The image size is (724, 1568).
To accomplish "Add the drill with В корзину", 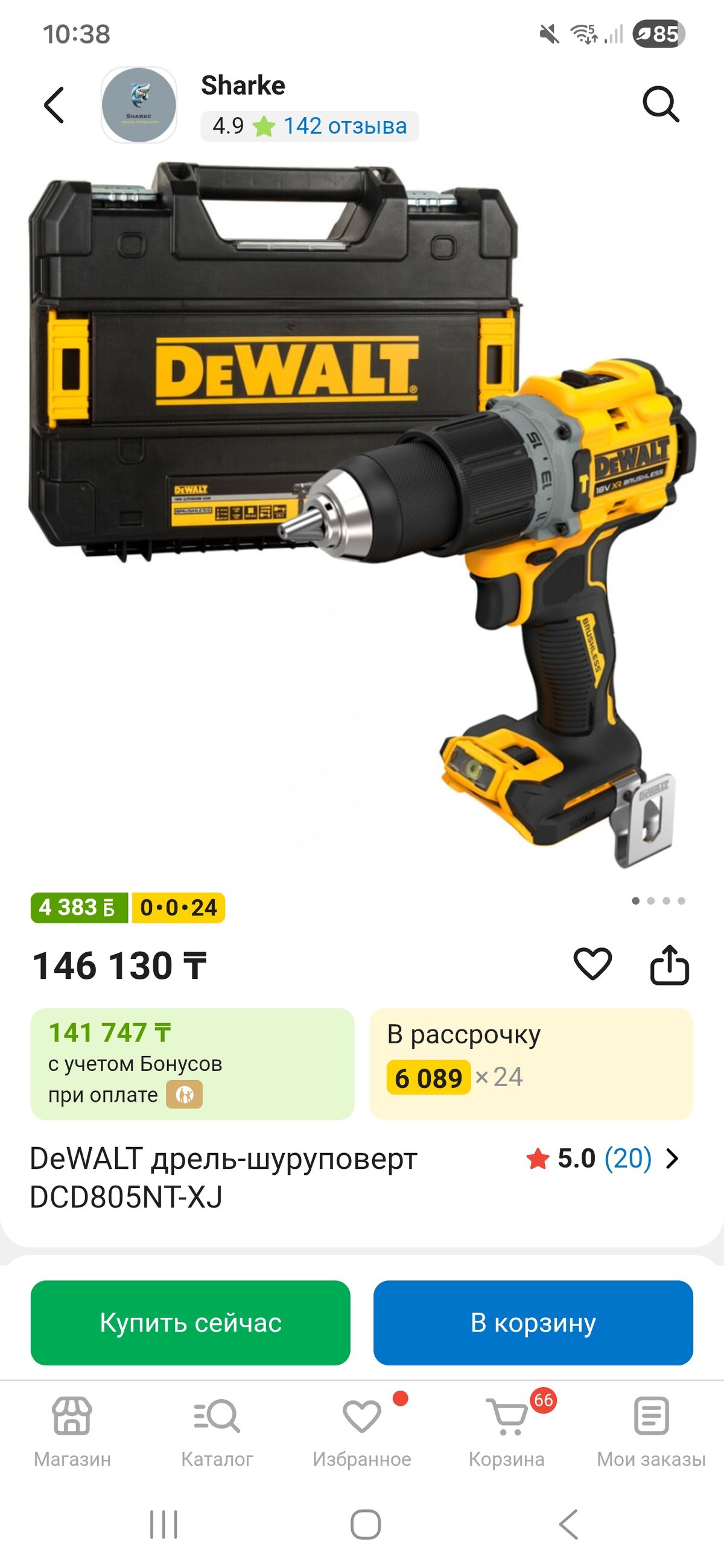I will tap(533, 1322).
